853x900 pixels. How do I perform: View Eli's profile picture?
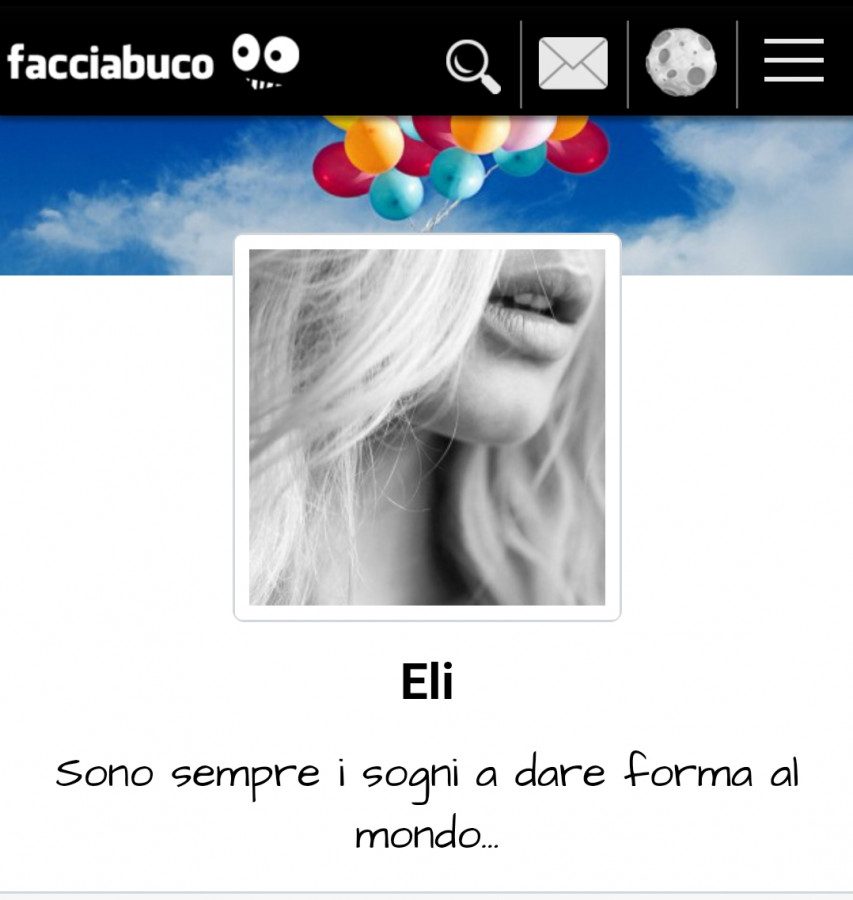tap(427, 427)
